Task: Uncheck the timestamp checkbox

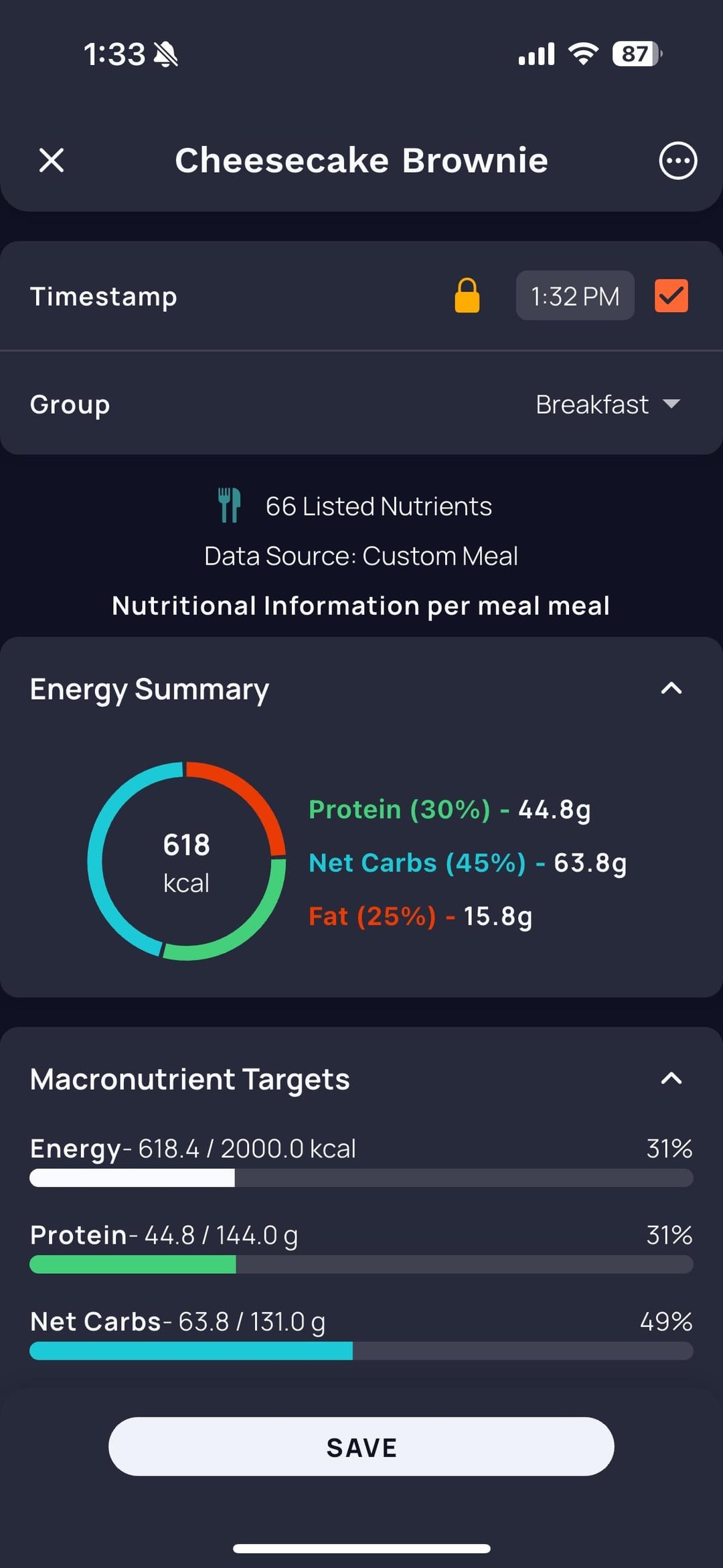Action: pos(671,295)
